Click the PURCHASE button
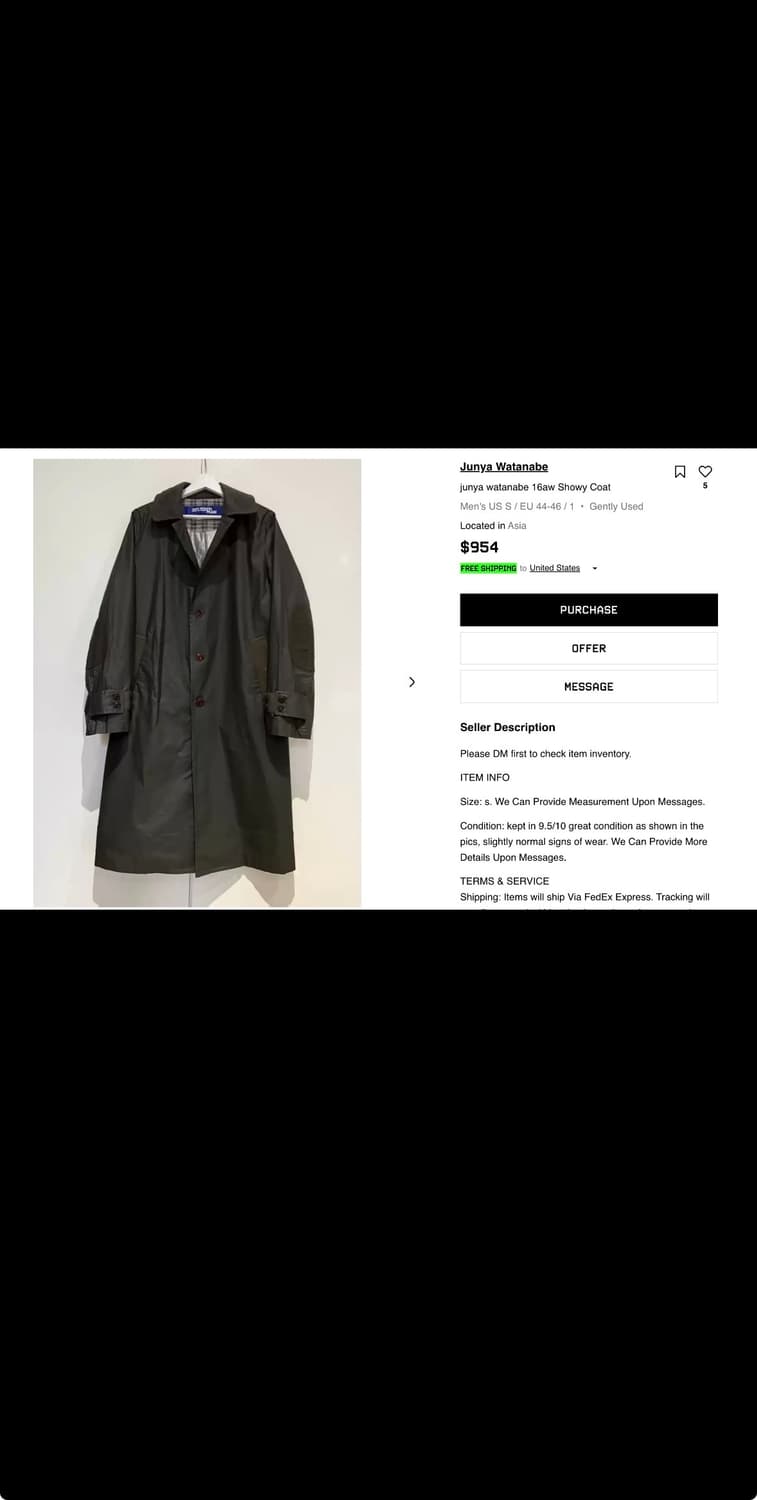 [x=588, y=609]
